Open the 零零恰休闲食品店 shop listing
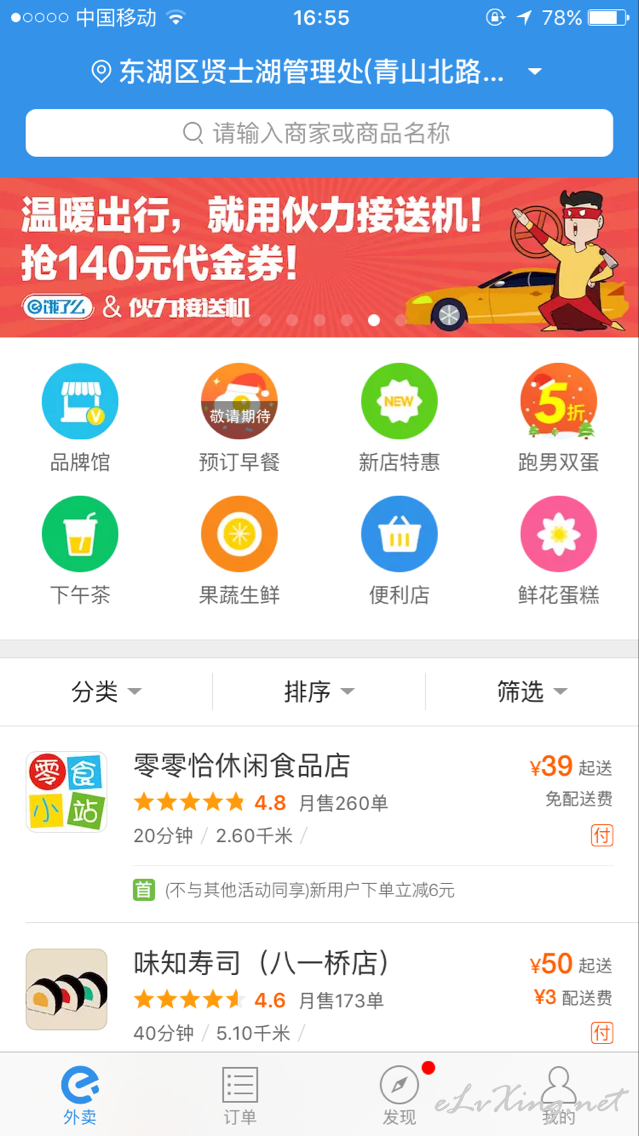 point(320,824)
